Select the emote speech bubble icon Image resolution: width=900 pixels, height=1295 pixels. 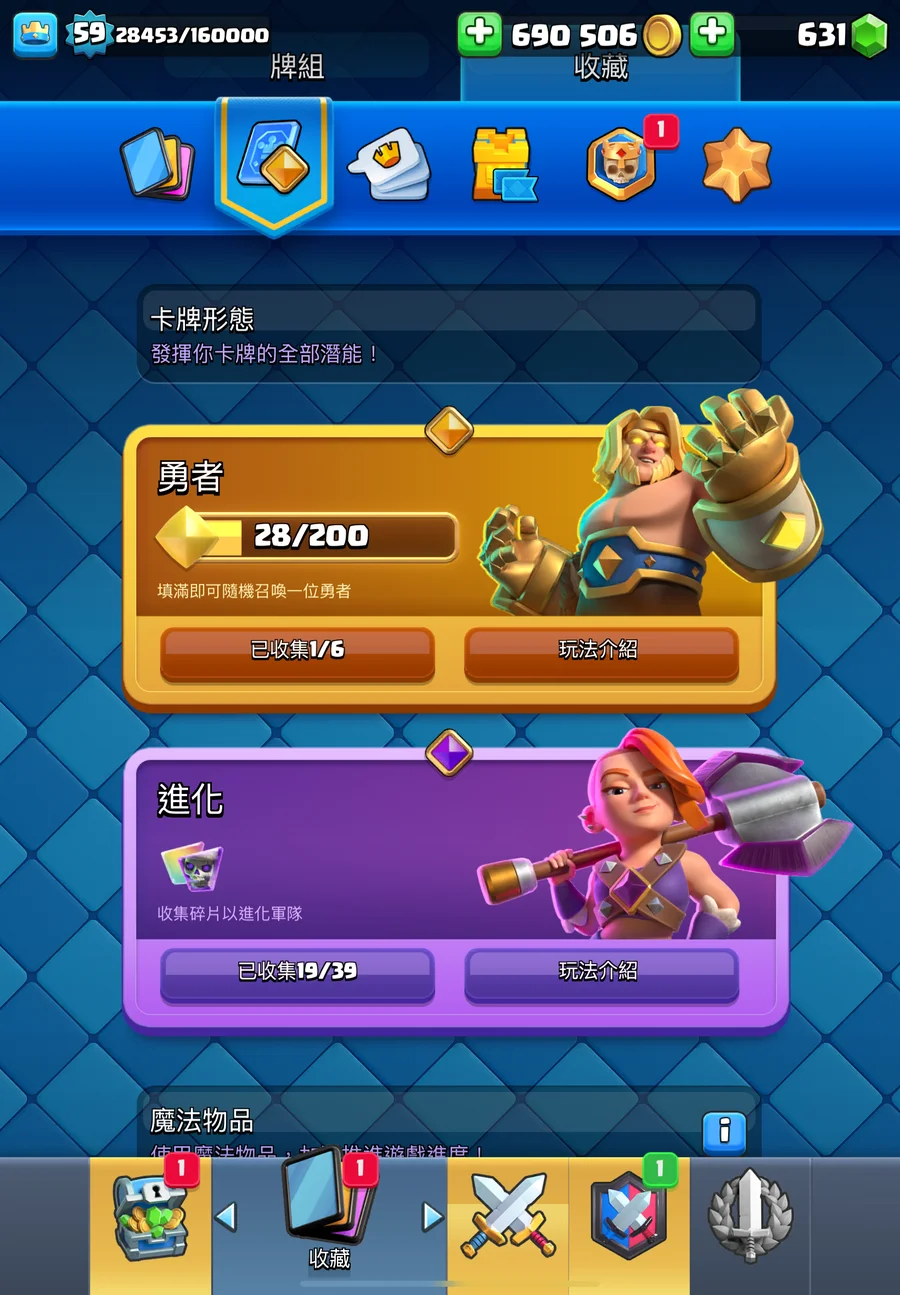pyautogui.click(x=390, y=165)
